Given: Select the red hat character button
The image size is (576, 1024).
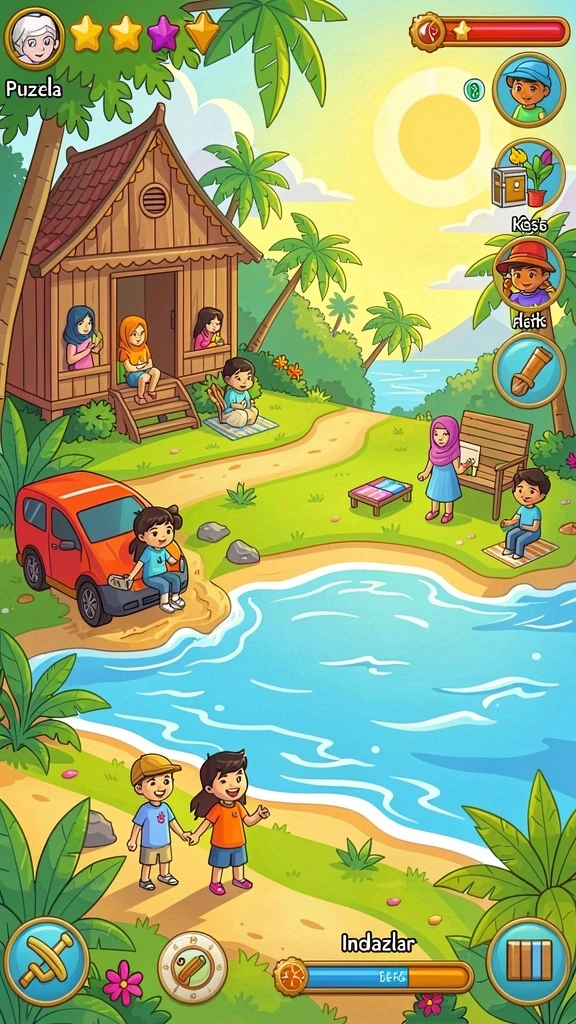Looking at the screenshot, I should [529, 274].
